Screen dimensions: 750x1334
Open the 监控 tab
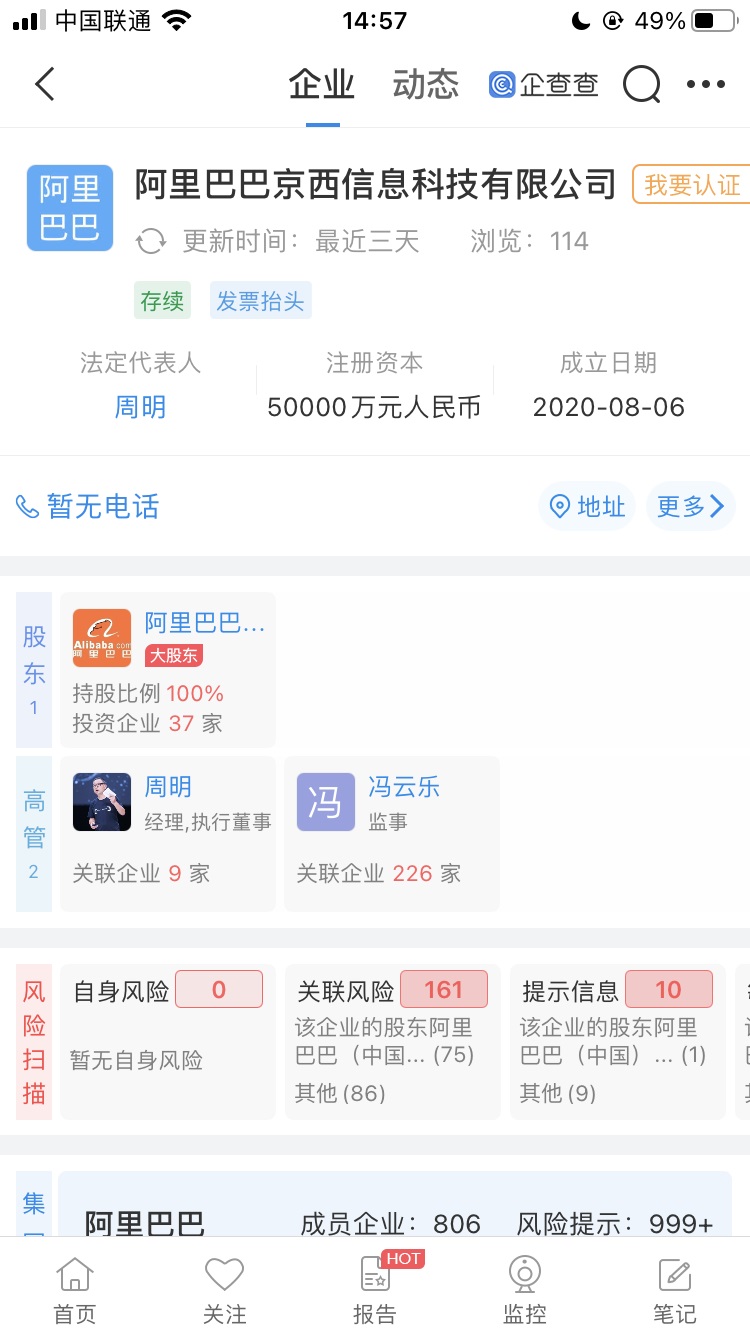point(524,1290)
